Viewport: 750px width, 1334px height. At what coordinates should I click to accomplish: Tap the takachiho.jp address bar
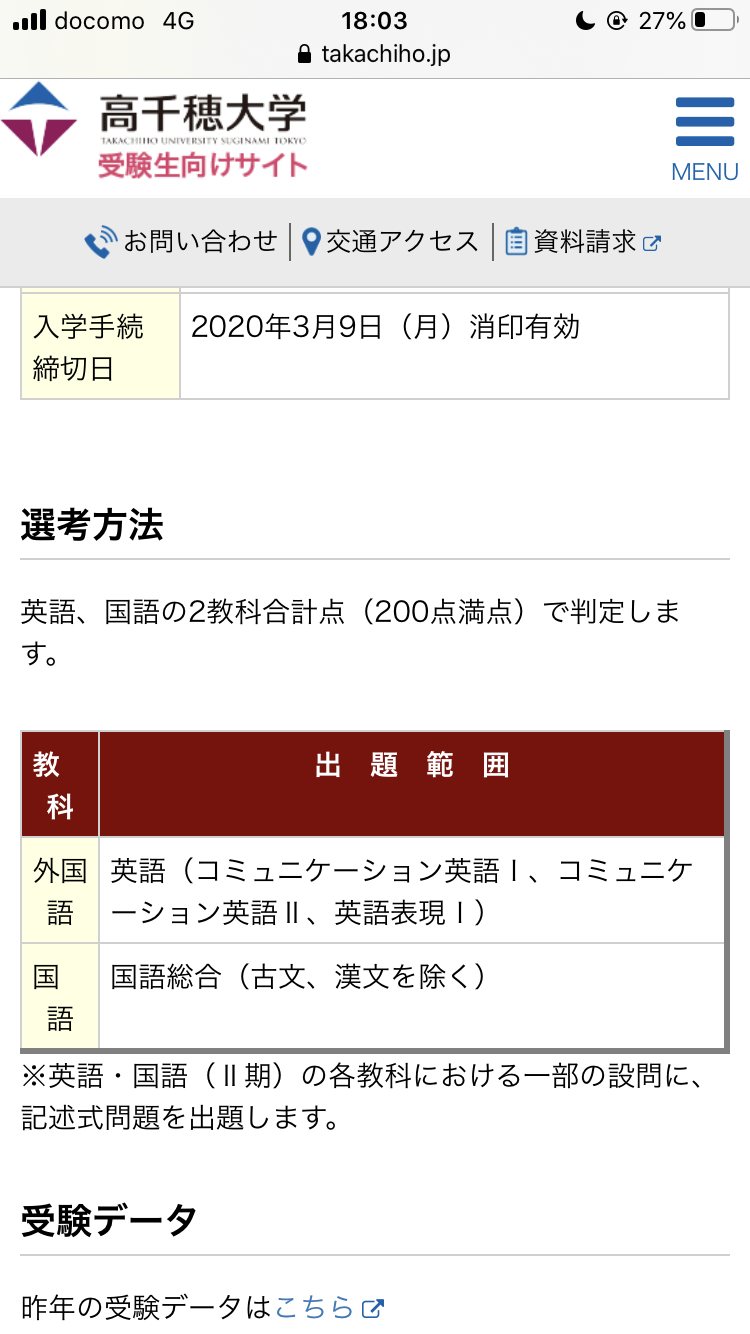(x=375, y=54)
